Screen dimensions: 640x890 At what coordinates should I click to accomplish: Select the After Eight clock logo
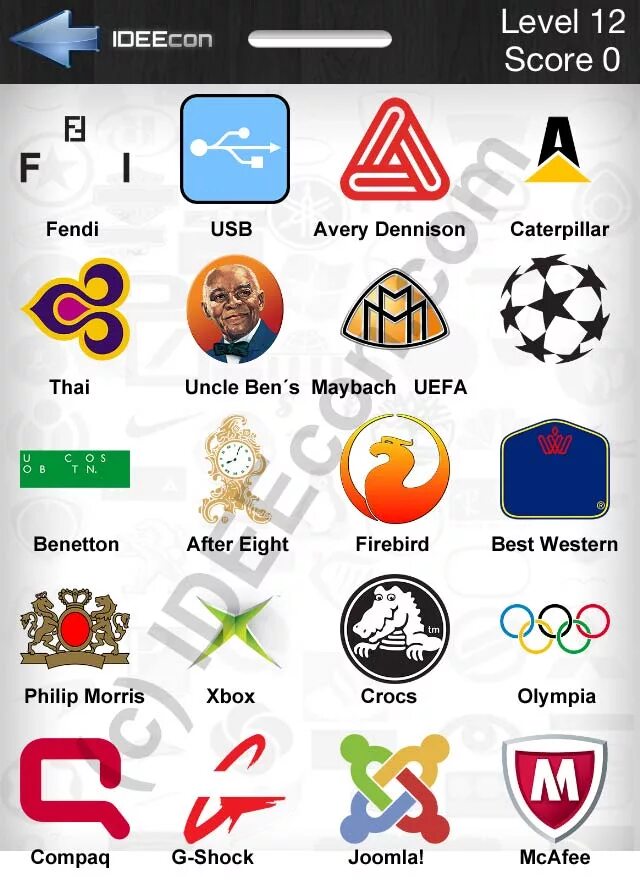click(x=234, y=469)
